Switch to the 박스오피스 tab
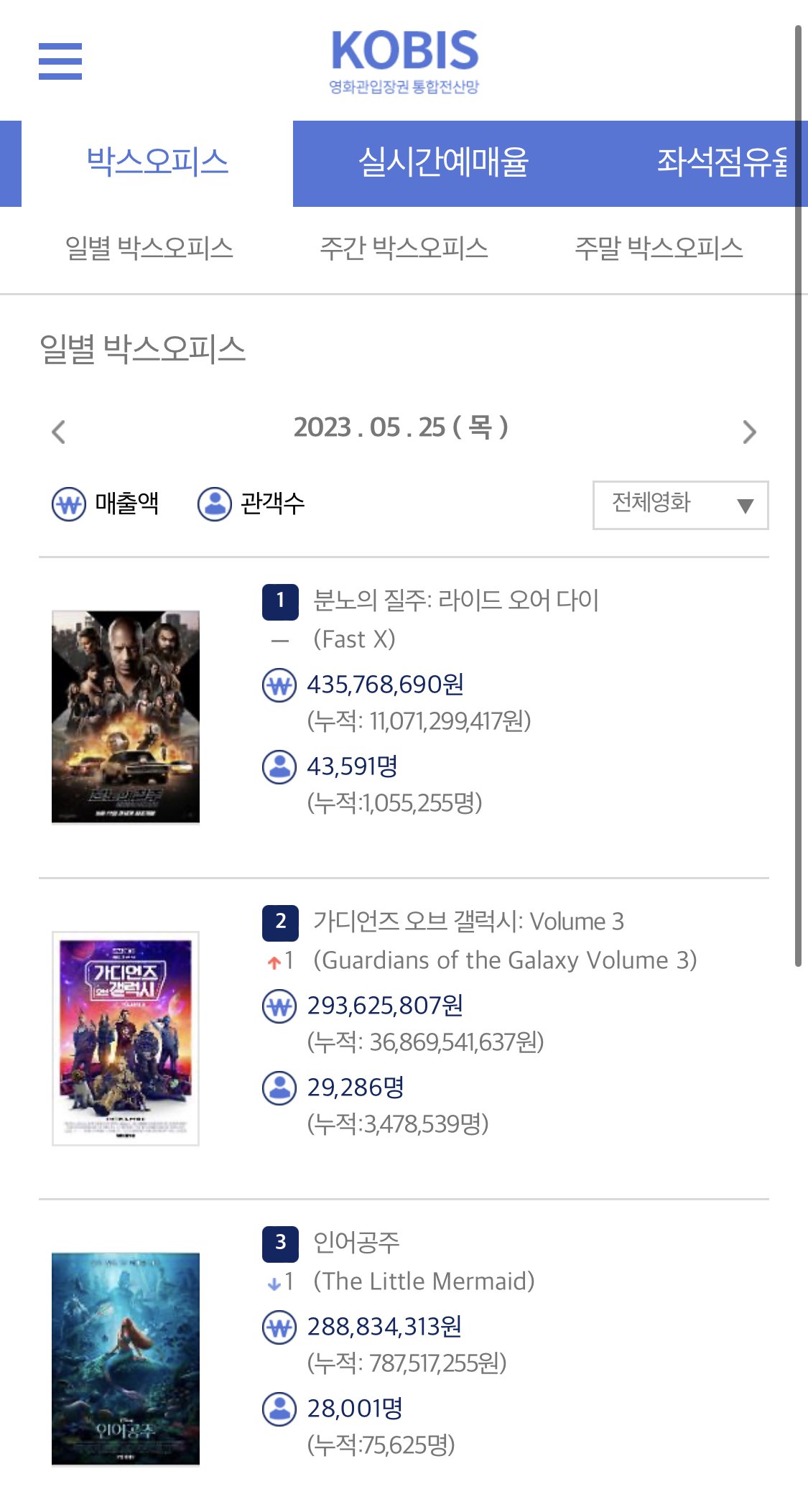 tap(157, 162)
